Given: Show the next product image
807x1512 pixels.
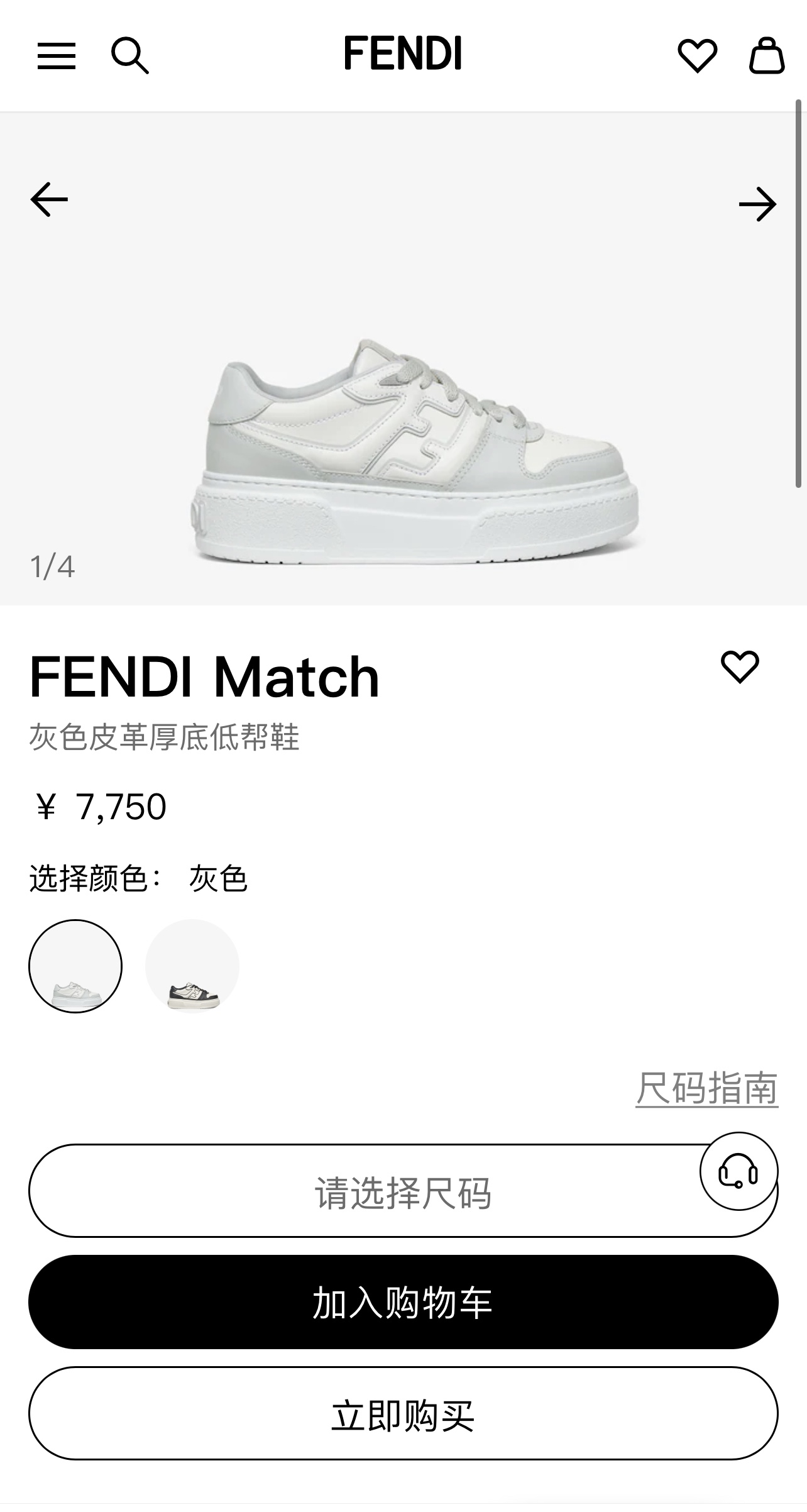Looking at the screenshot, I should coord(757,204).
